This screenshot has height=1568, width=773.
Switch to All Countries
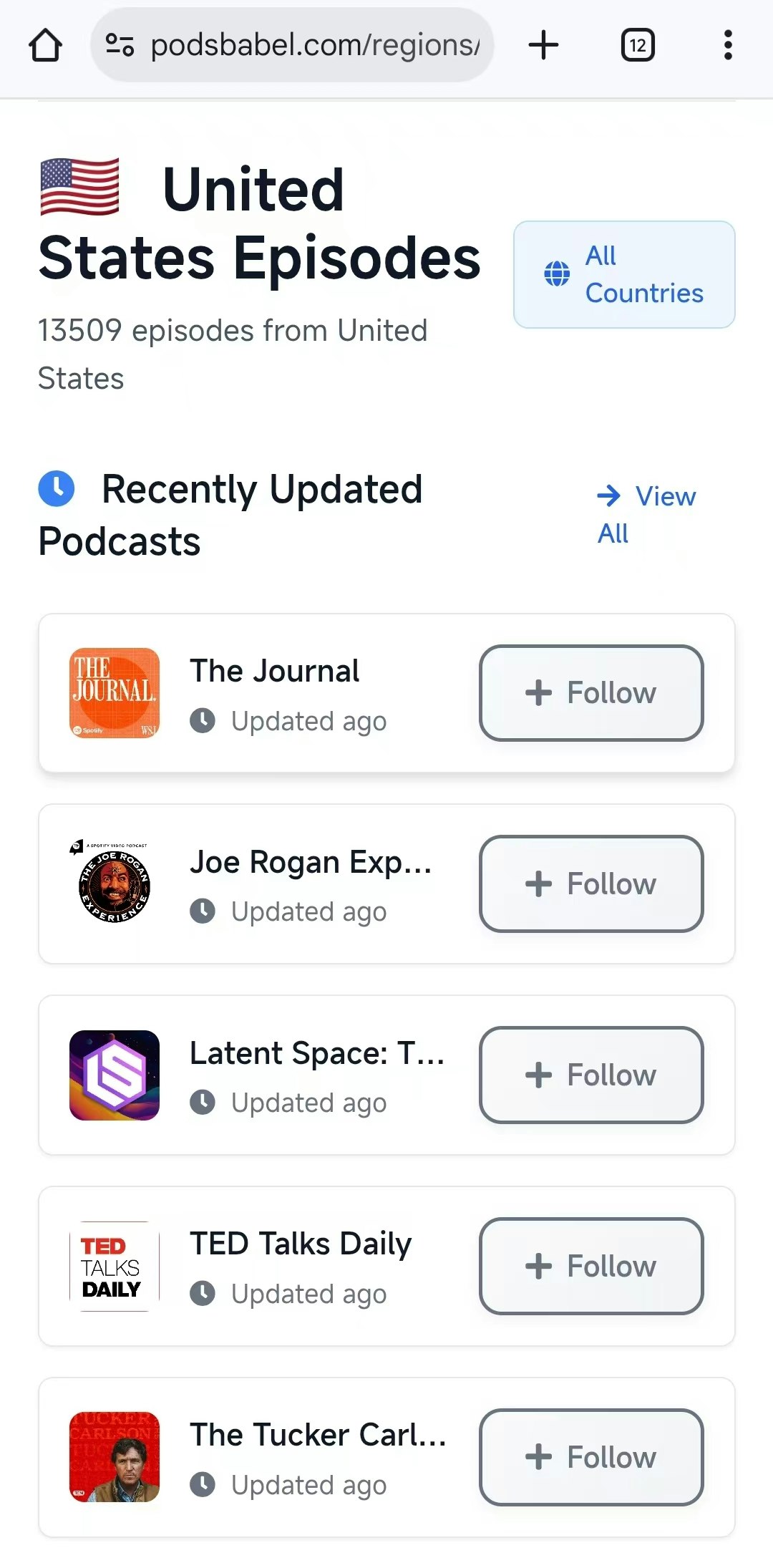coord(624,274)
